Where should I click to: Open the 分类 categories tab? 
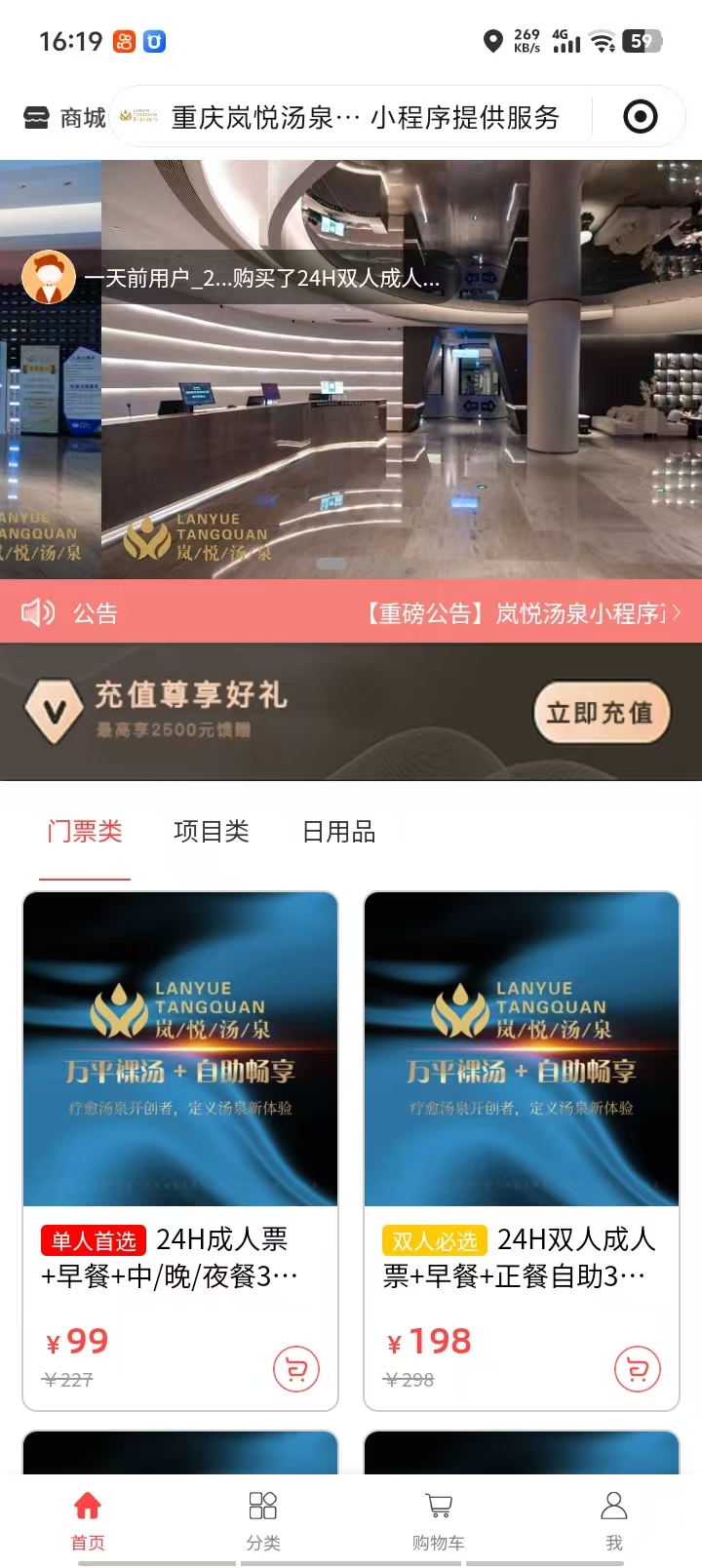coord(263,1519)
